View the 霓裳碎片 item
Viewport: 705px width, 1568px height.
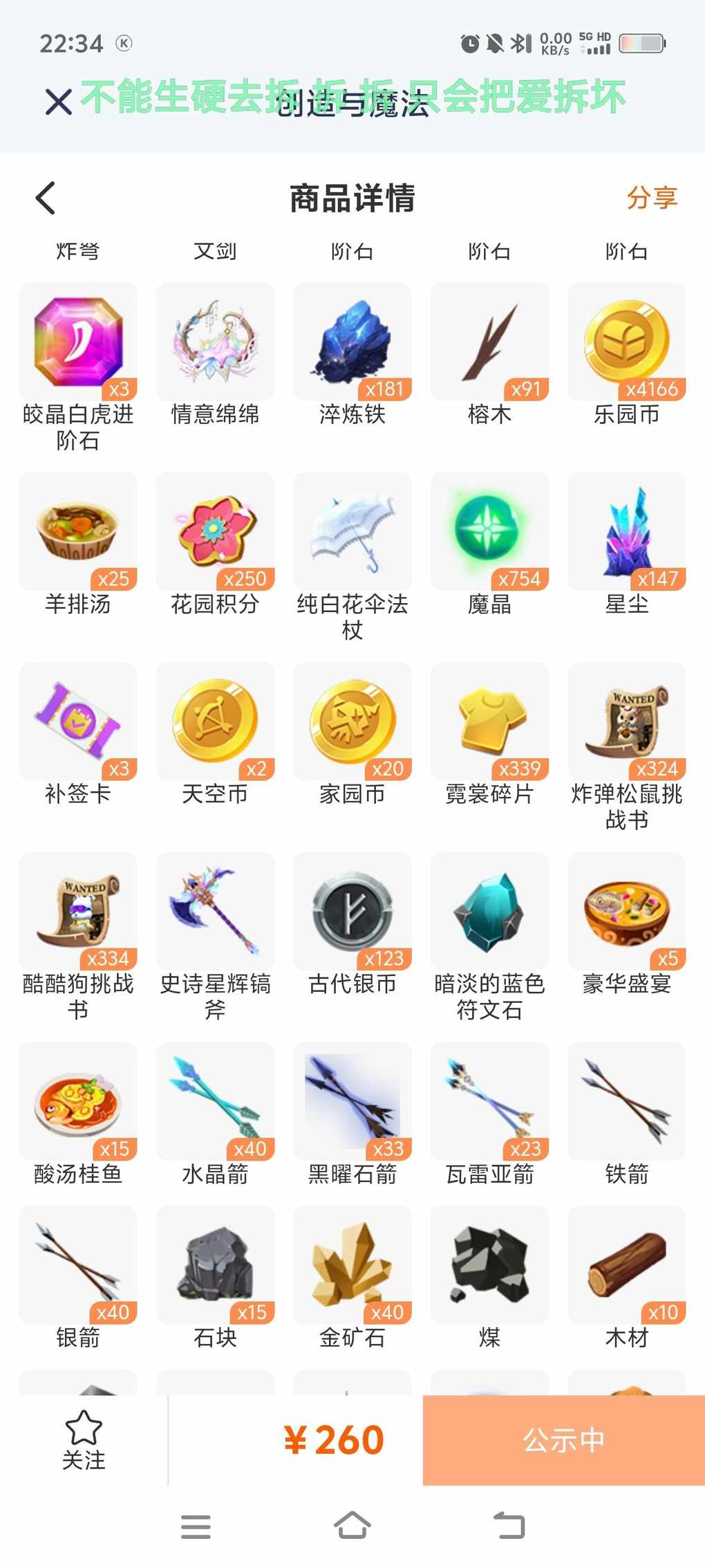[x=489, y=721]
